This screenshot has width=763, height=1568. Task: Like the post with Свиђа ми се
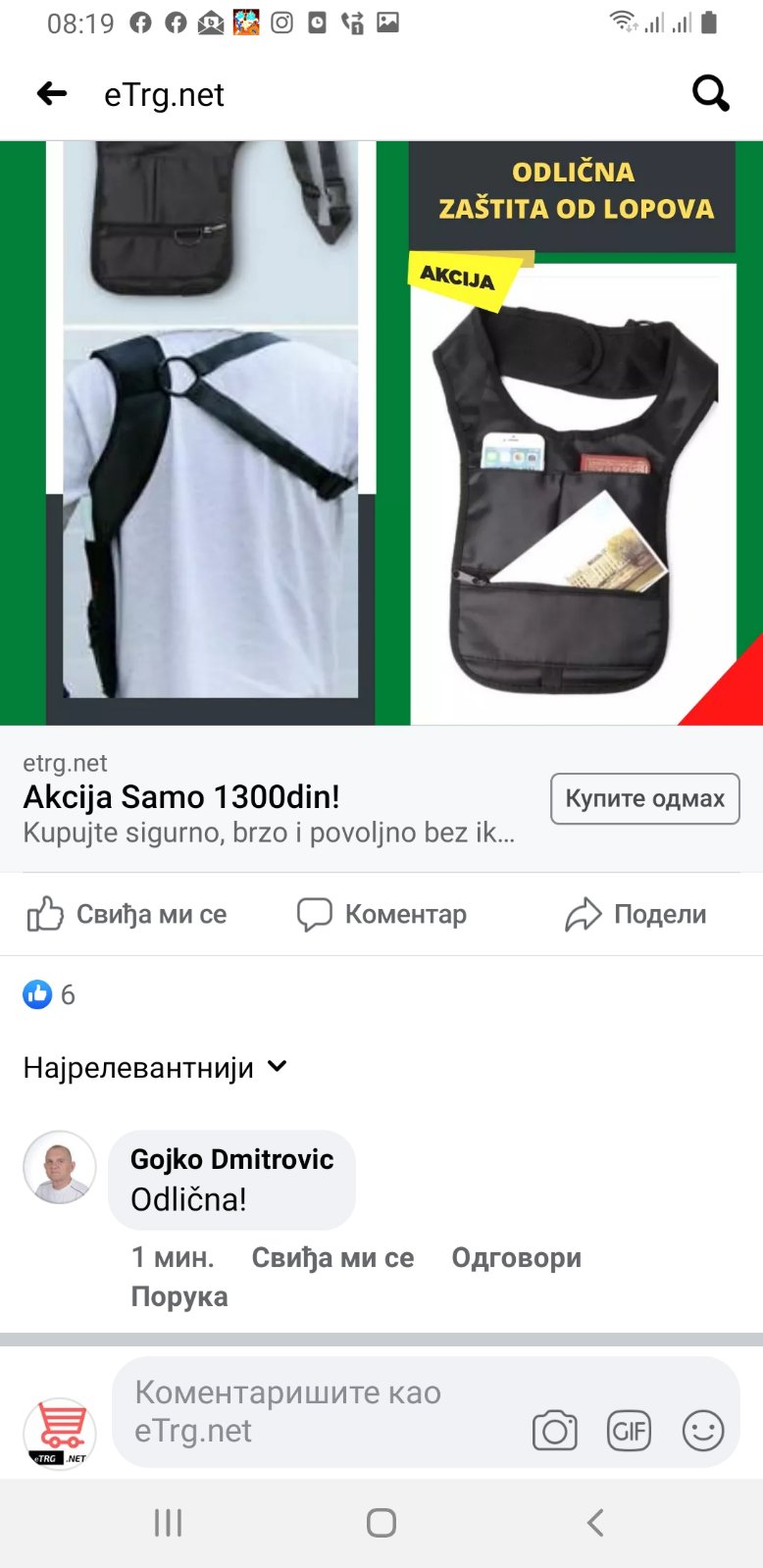pyautogui.click(x=127, y=914)
